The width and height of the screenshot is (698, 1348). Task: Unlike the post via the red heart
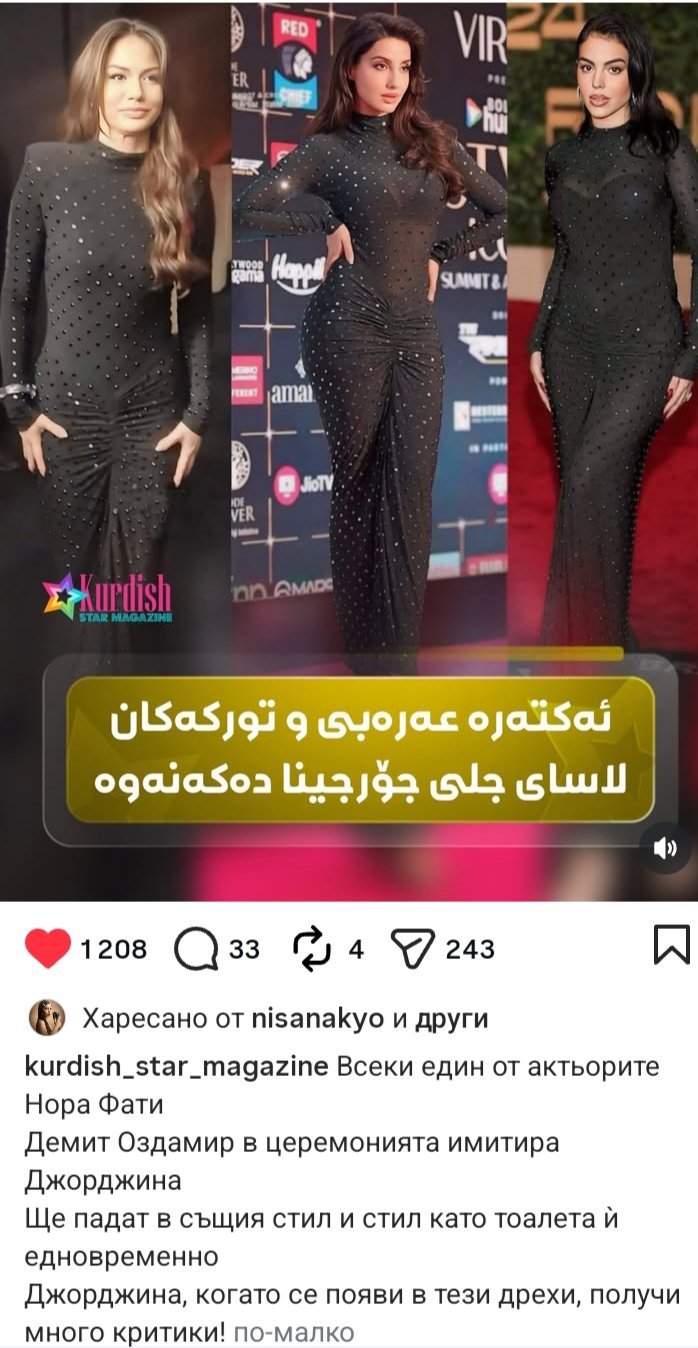(48, 948)
